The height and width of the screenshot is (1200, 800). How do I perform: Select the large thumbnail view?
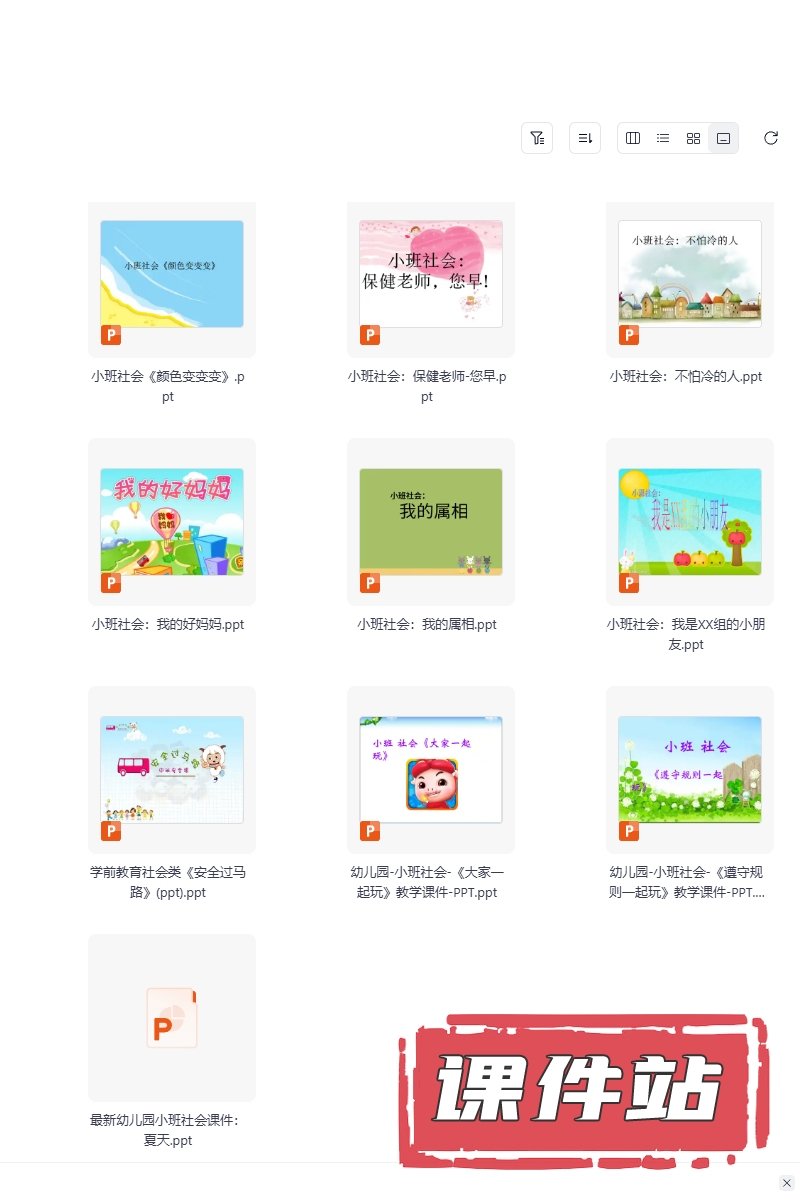(x=723, y=138)
